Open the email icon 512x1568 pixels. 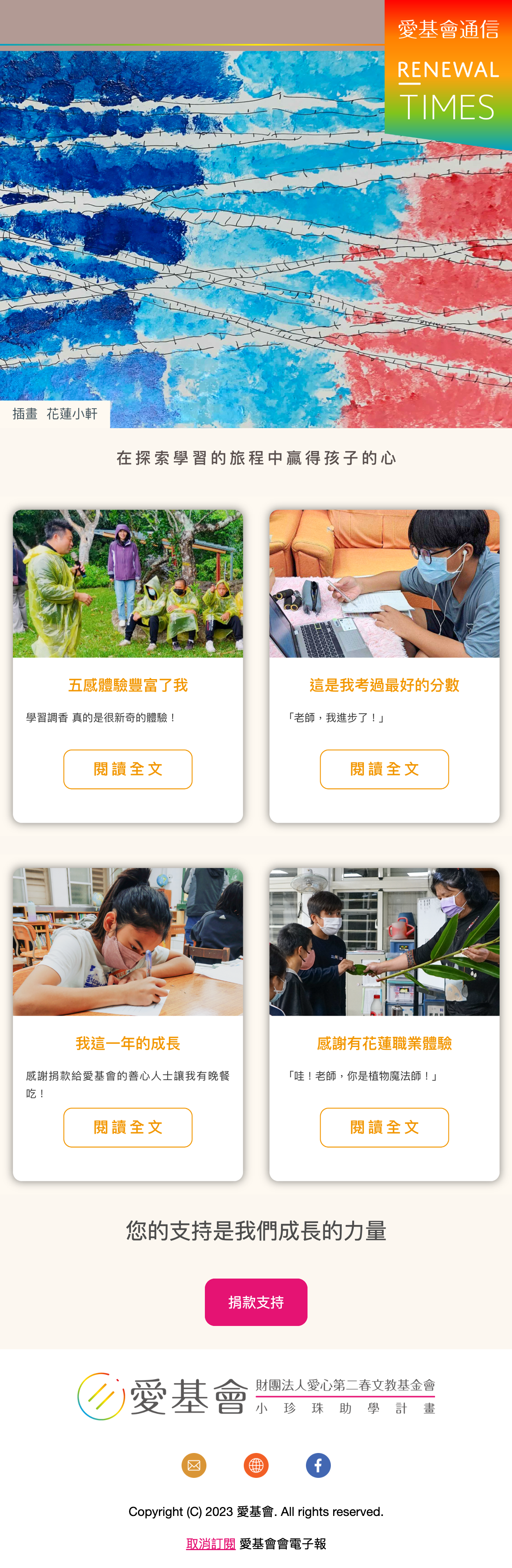(x=194, y=1465)
